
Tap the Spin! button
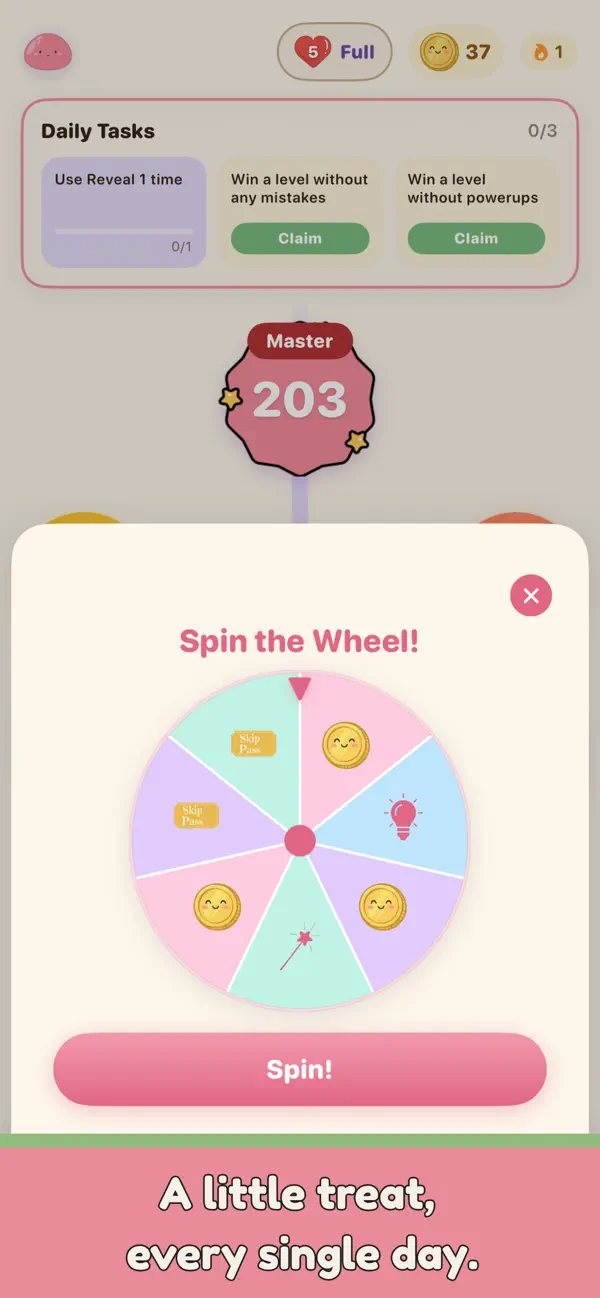300,1069
